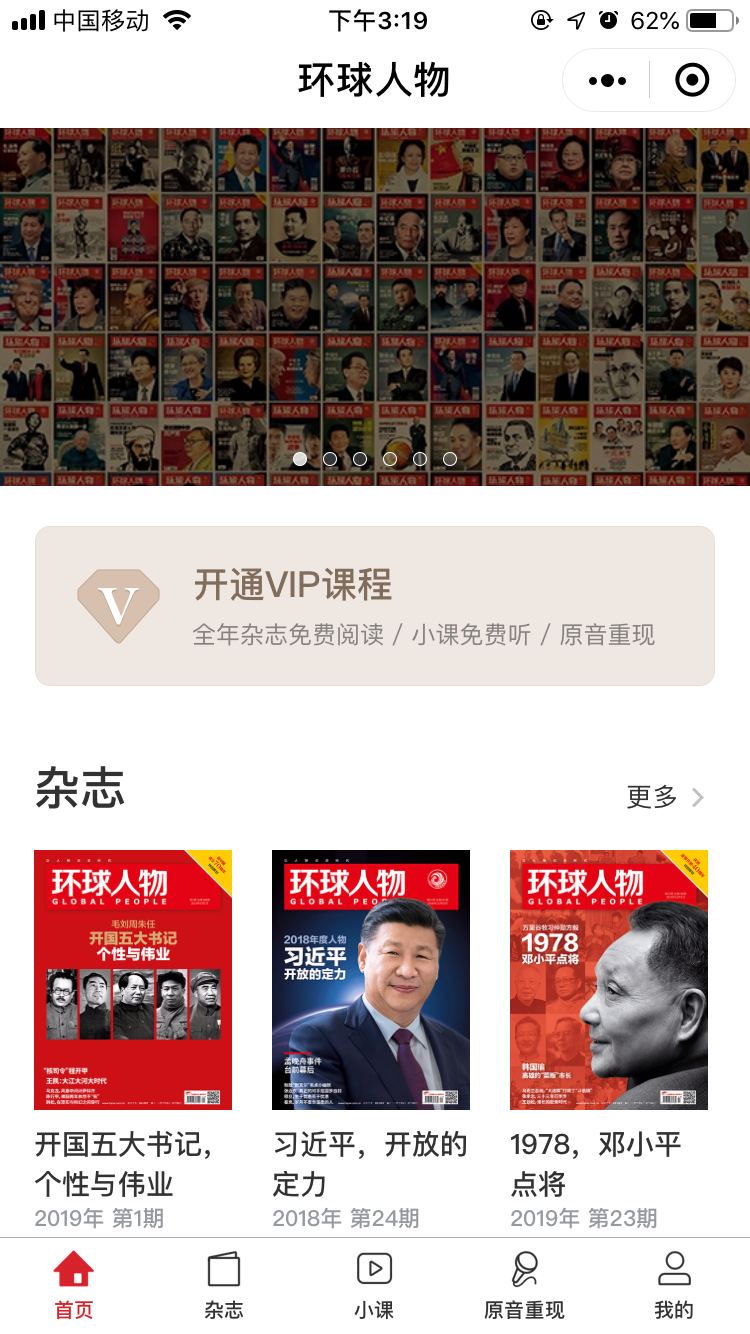Image resolution: width=750 pixels, height=1334 pixels.
Task: Switch to the 杂志 tab in bottom bar
Action: tap(223, 1285)
